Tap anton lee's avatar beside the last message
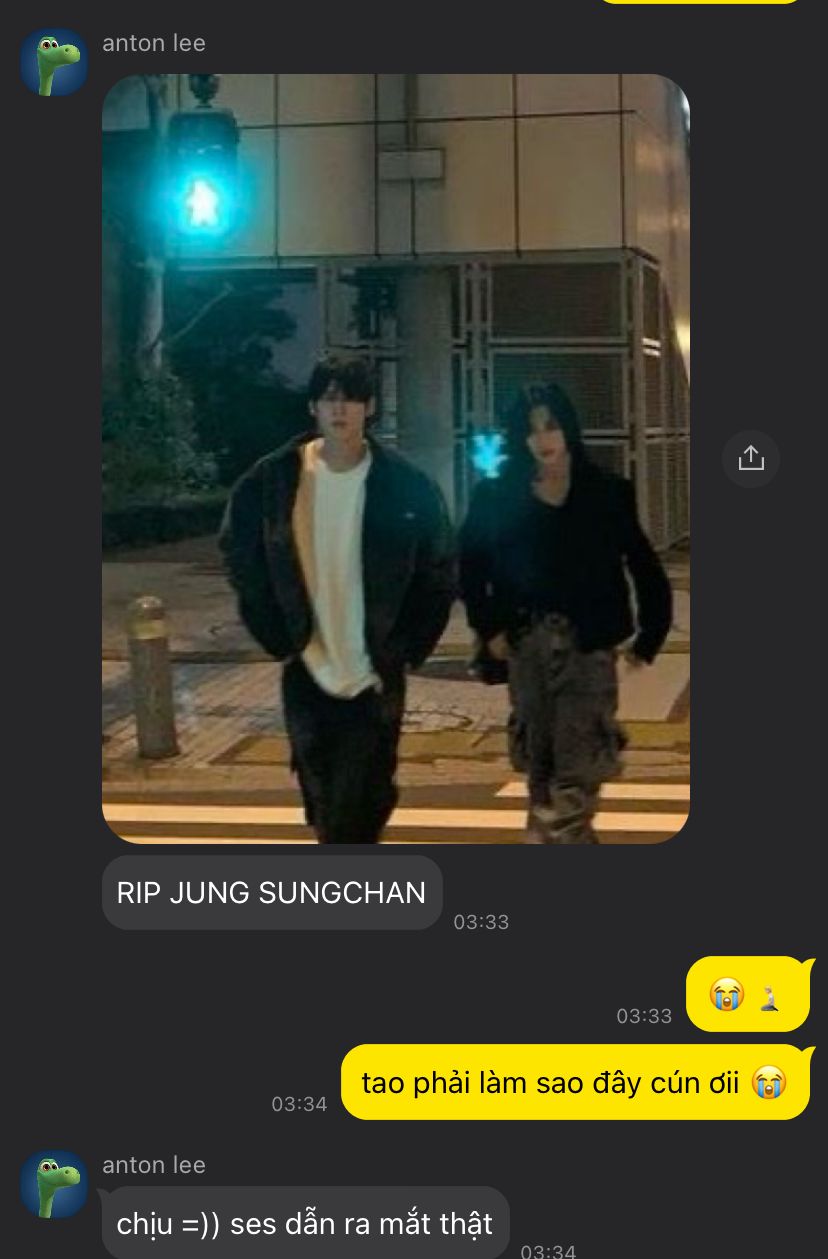 (54, 1183)
